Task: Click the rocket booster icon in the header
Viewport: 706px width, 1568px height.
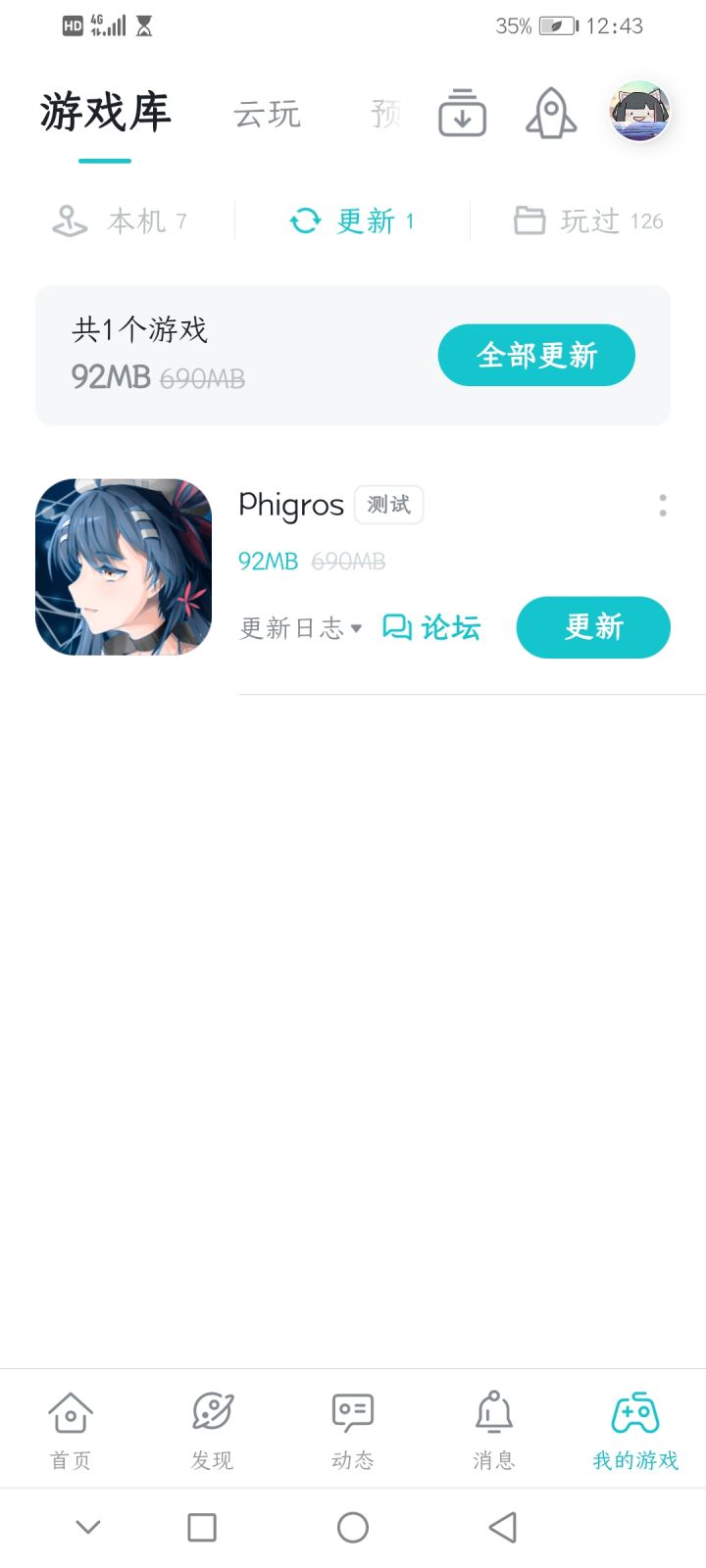Action: (550, 113)
